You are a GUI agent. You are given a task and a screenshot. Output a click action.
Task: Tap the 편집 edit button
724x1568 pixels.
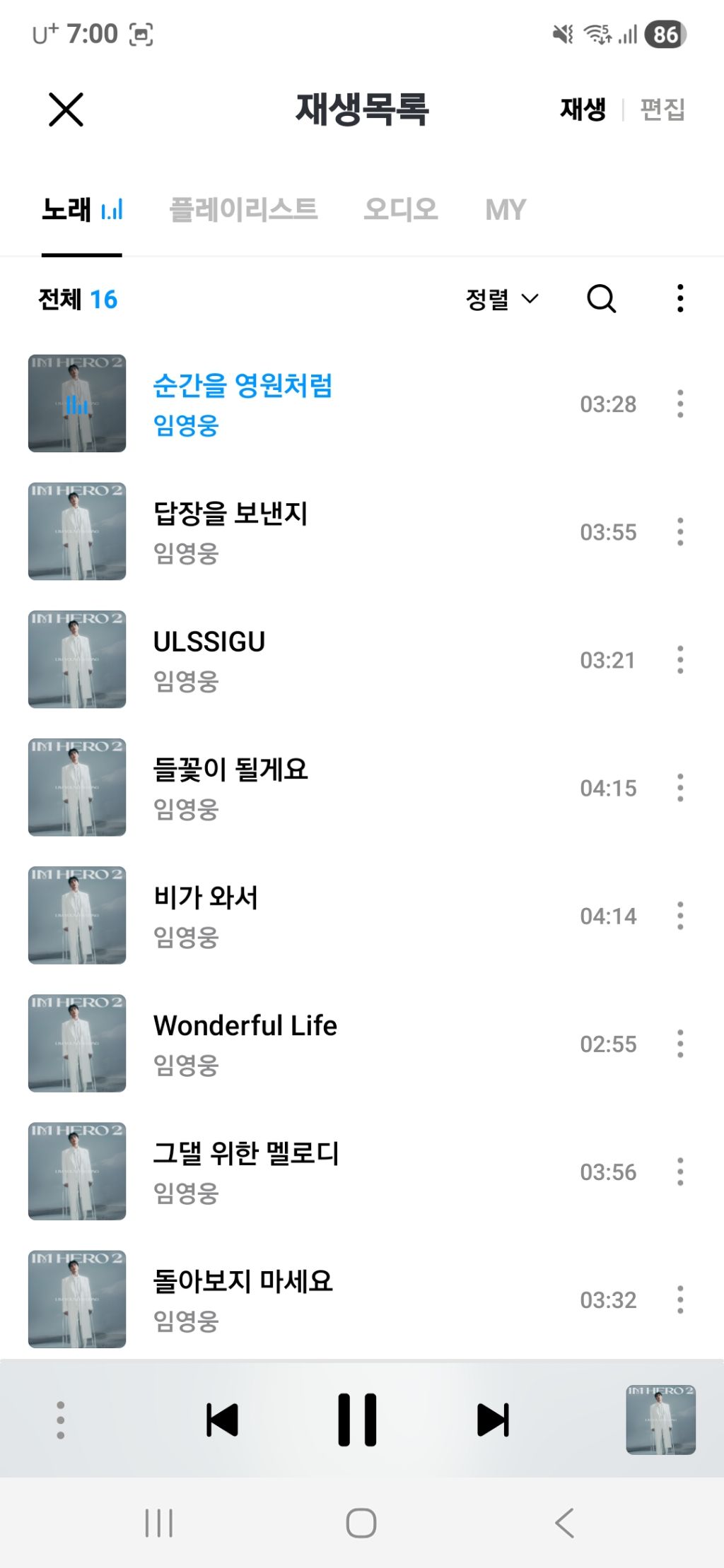662,110
